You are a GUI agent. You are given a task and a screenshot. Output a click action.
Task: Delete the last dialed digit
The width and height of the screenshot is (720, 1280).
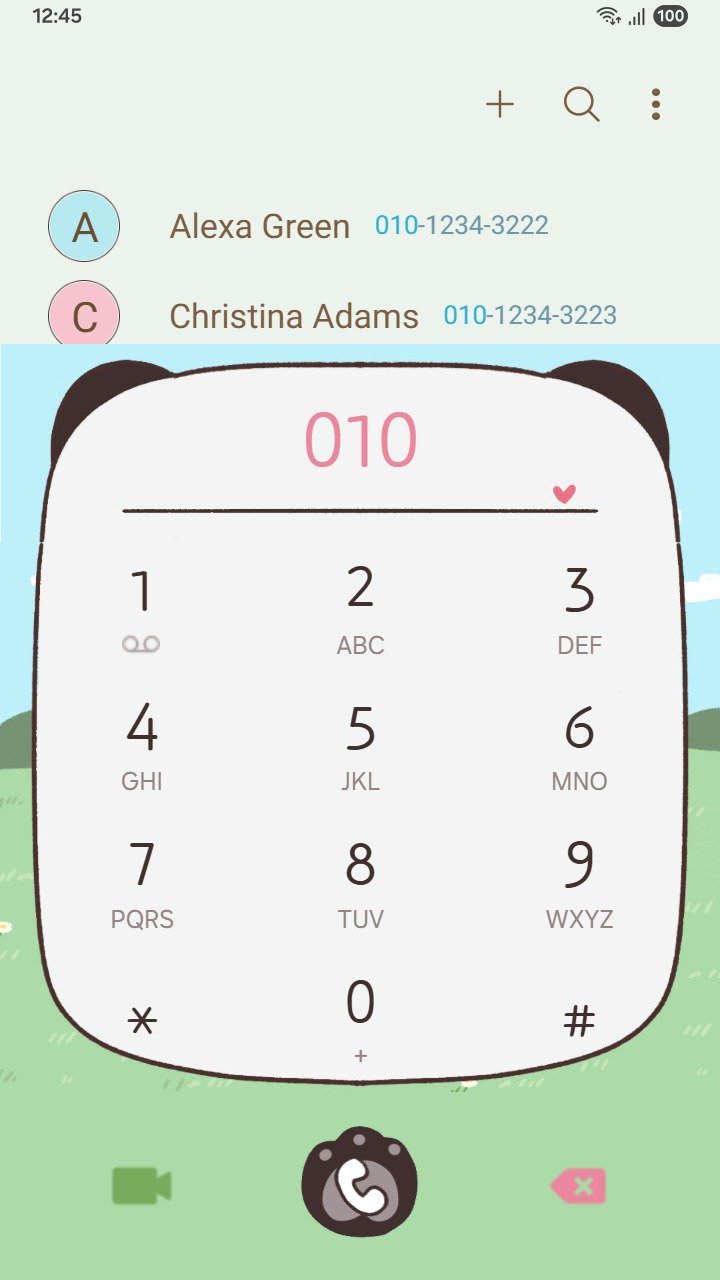tap(579, 1187)
